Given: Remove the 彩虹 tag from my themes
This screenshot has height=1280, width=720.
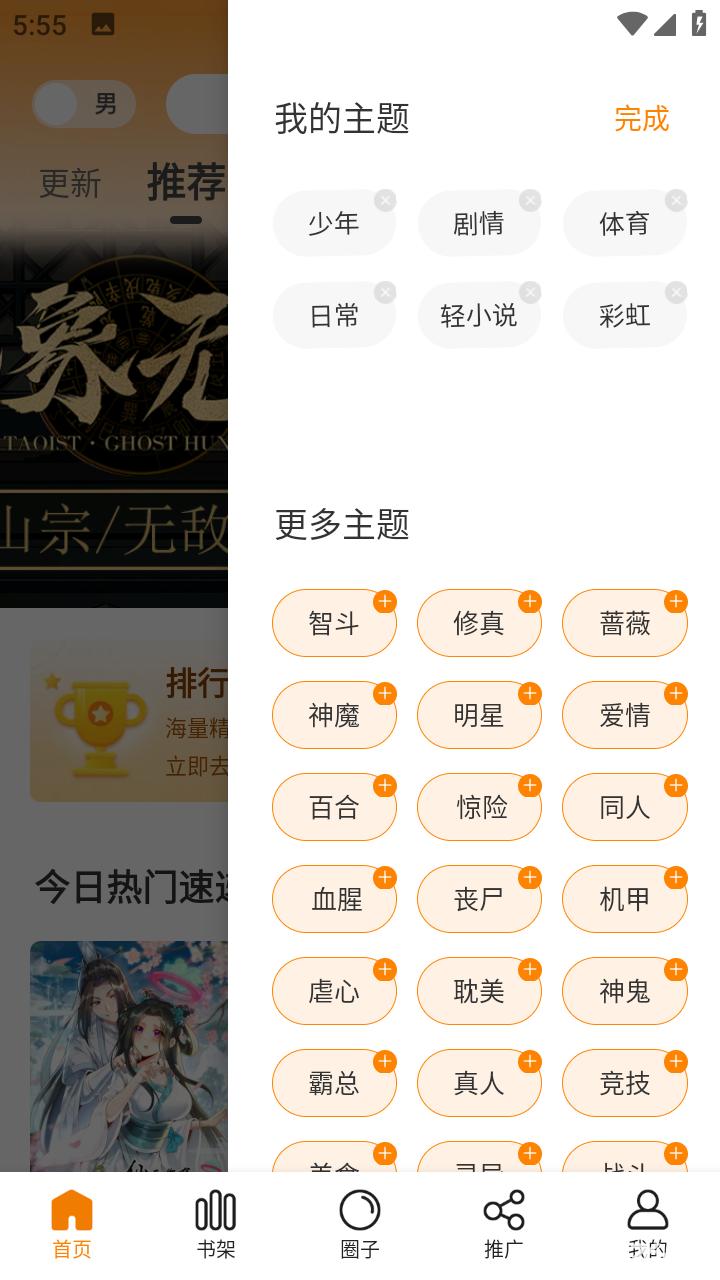Looking at the screenshot, I should (675, 292).
